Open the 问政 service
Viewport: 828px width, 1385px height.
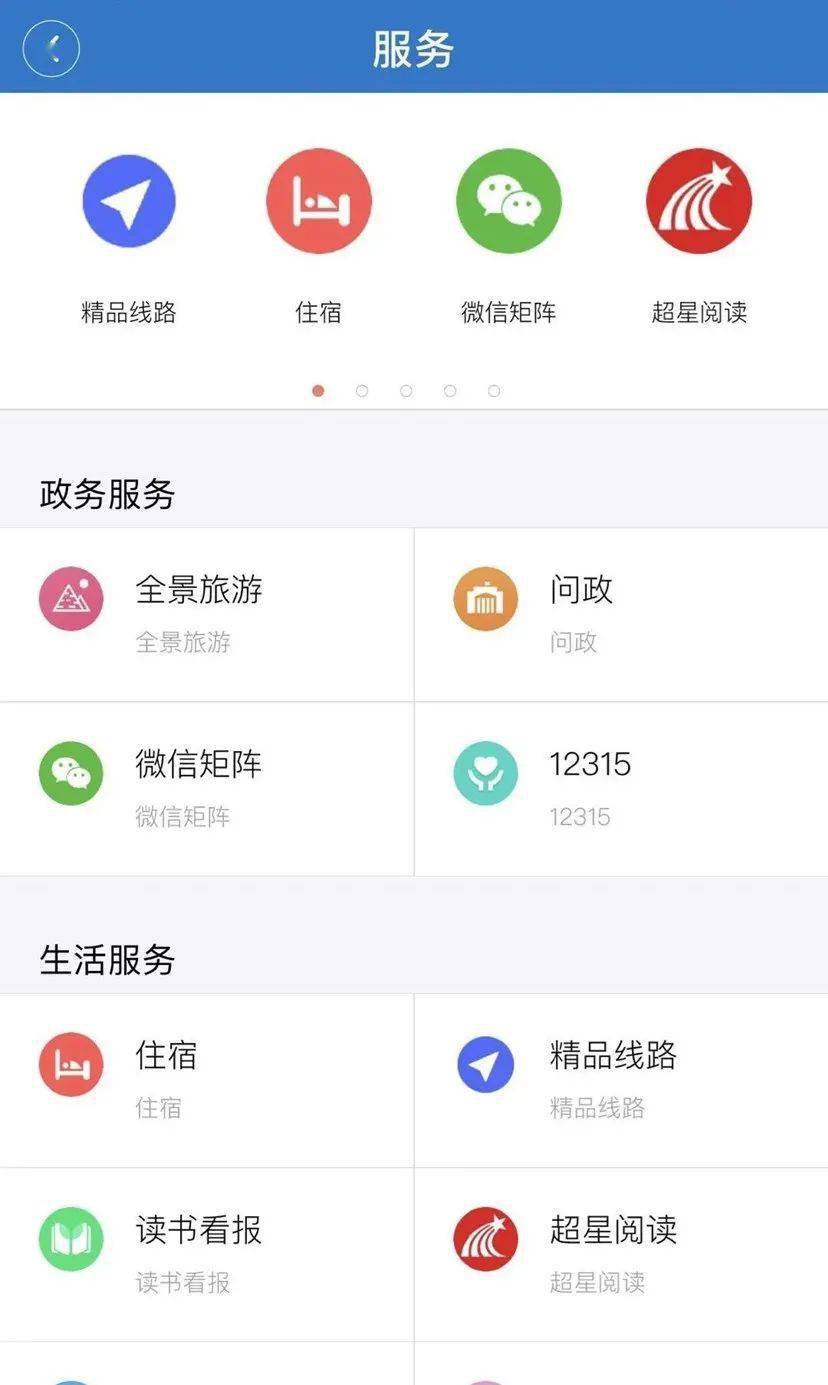point(620,613)
